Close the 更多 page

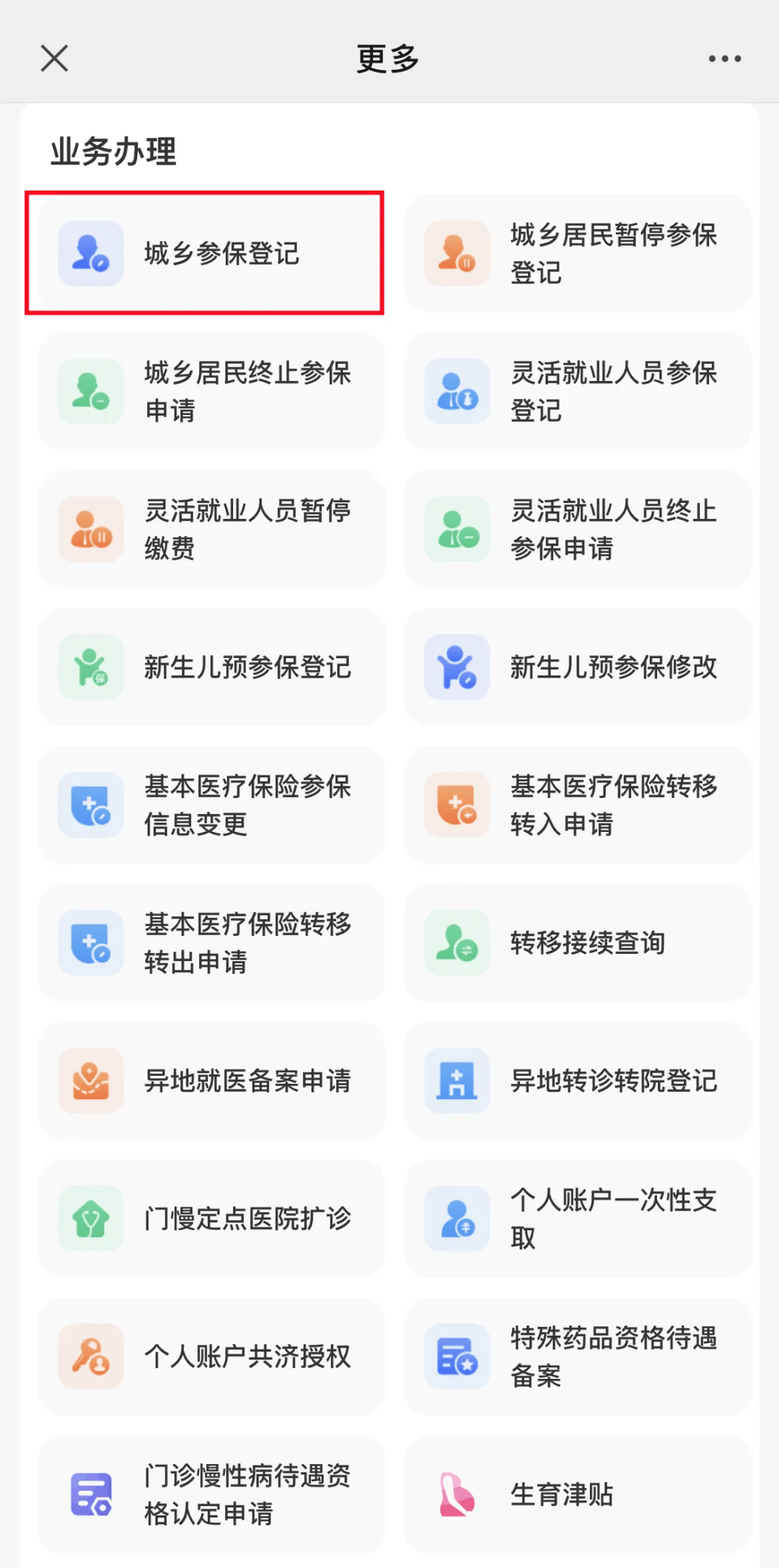pyautogui.click(x=54, y=58)
